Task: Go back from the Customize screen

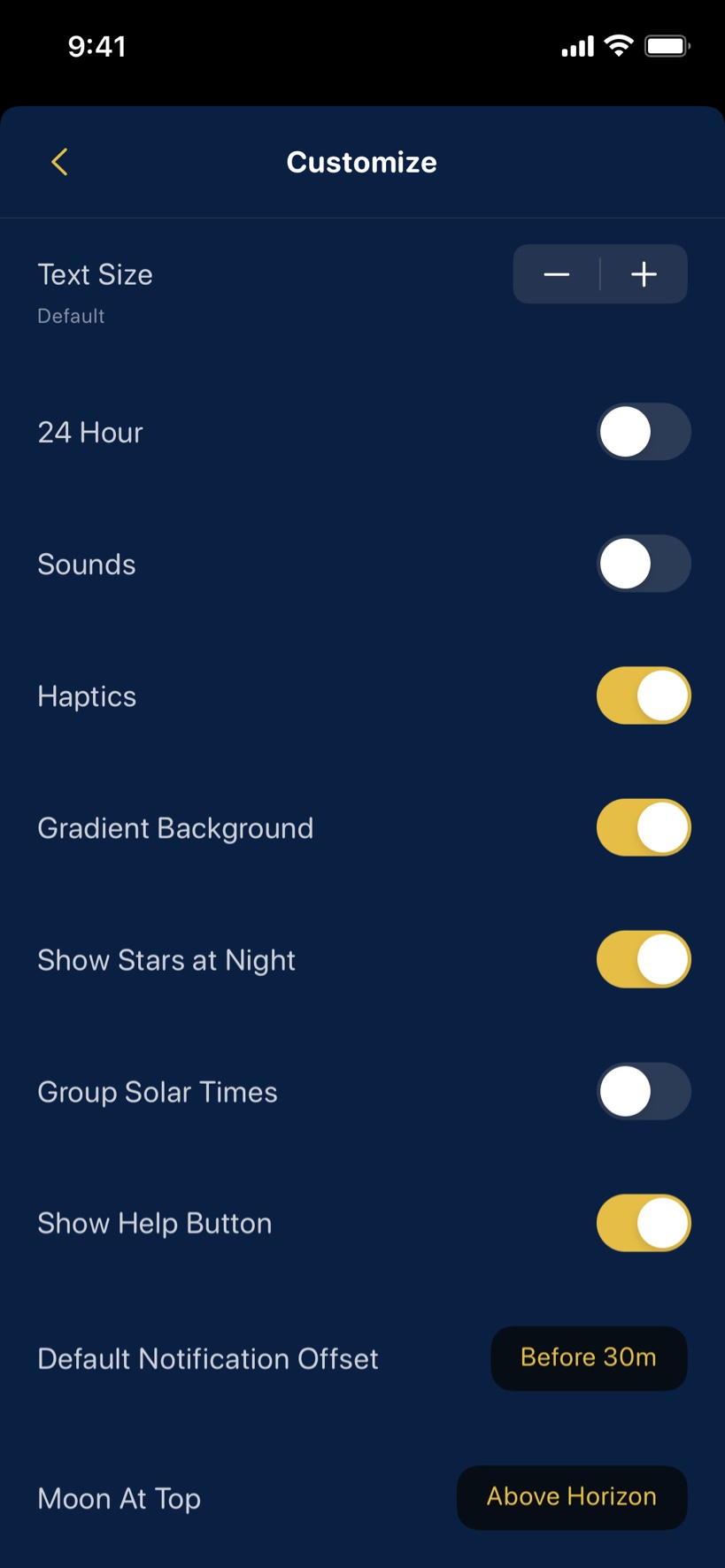Action: [x=59, y=162]
